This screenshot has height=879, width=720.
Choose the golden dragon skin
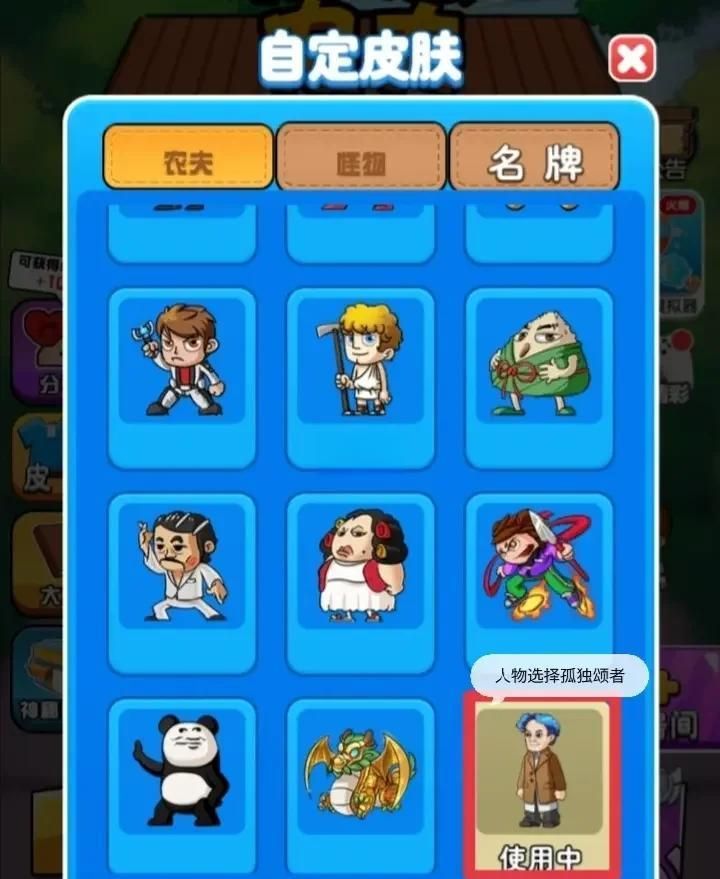pos(360,771)
